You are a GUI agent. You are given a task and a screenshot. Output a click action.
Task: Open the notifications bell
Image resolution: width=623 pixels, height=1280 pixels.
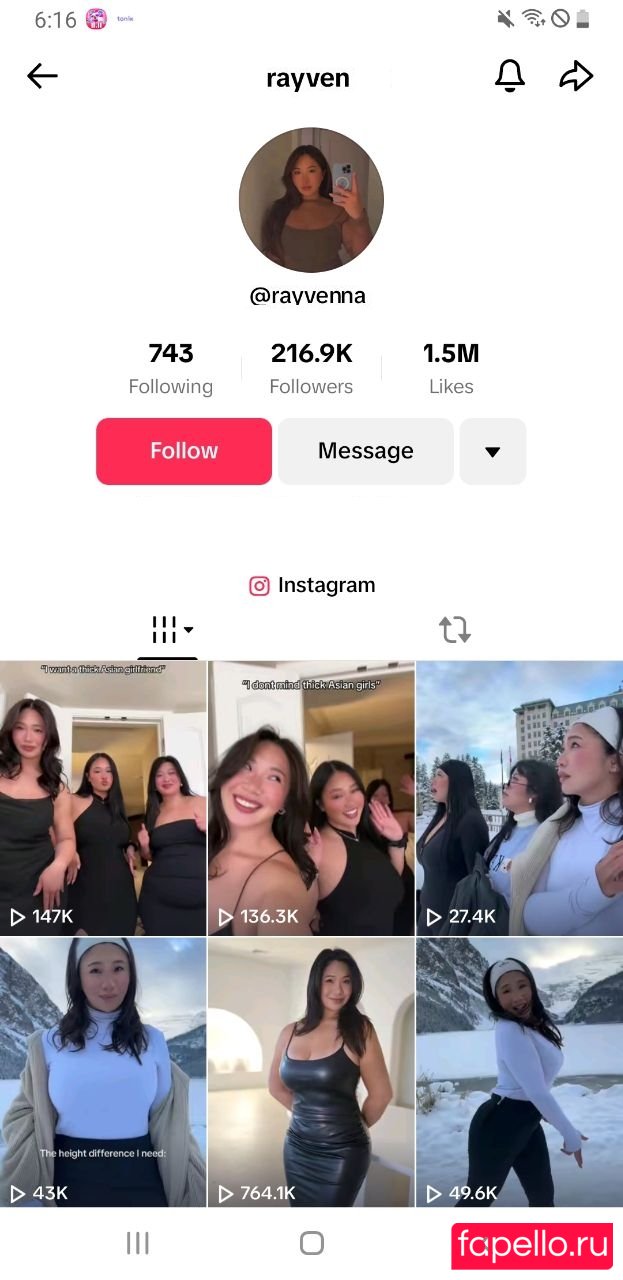[510, 76]
